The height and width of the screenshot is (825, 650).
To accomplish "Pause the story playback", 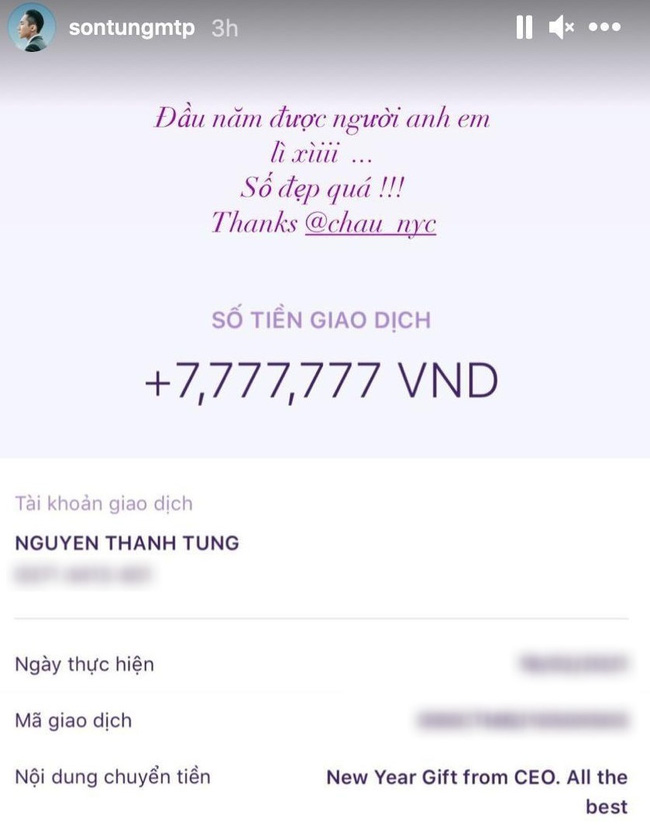I will click(524, 28).
